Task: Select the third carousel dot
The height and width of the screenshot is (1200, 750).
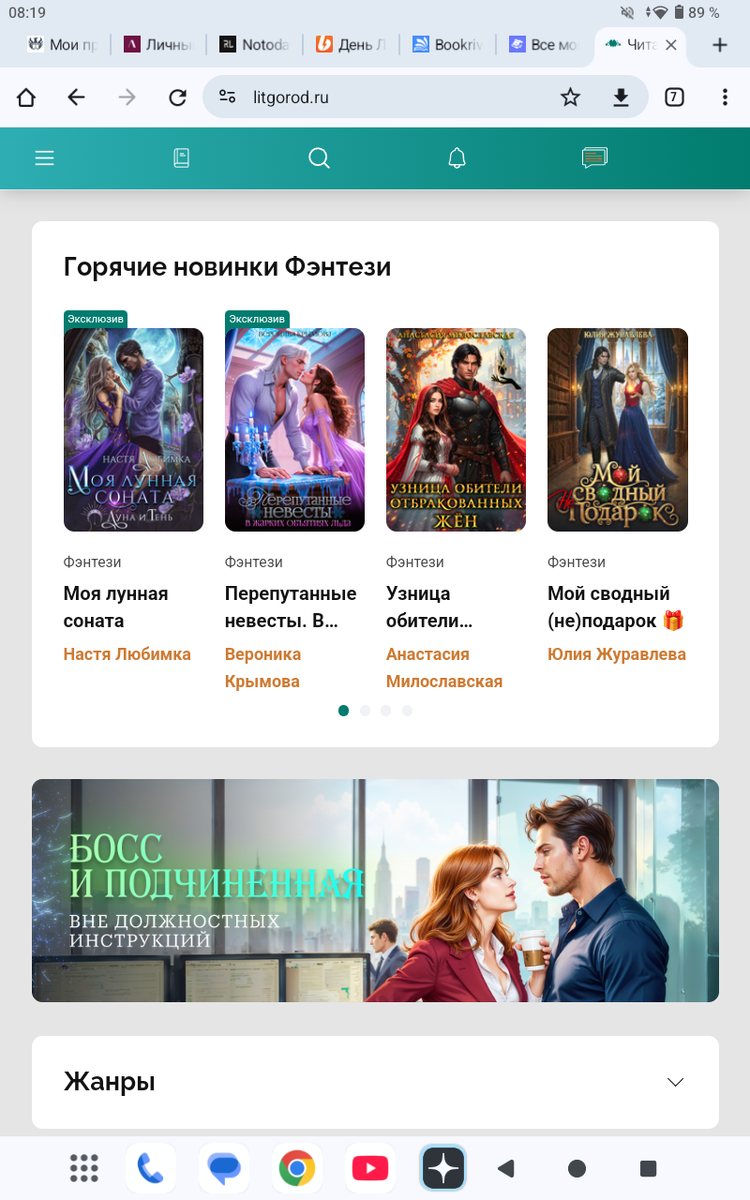Action: (x=386, y=710)
